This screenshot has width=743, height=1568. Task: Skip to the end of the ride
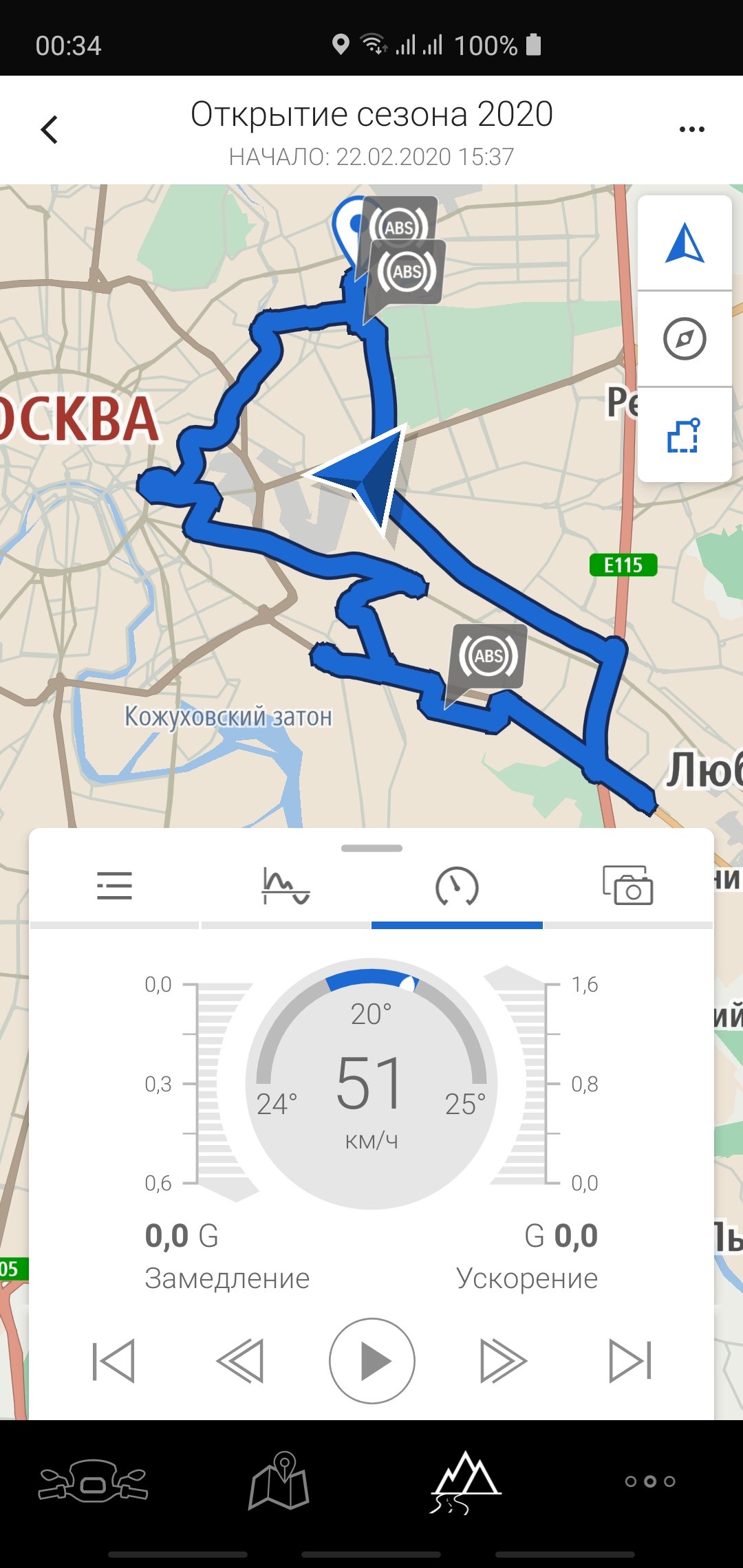pyautogui.click(x=630, y=1361)
